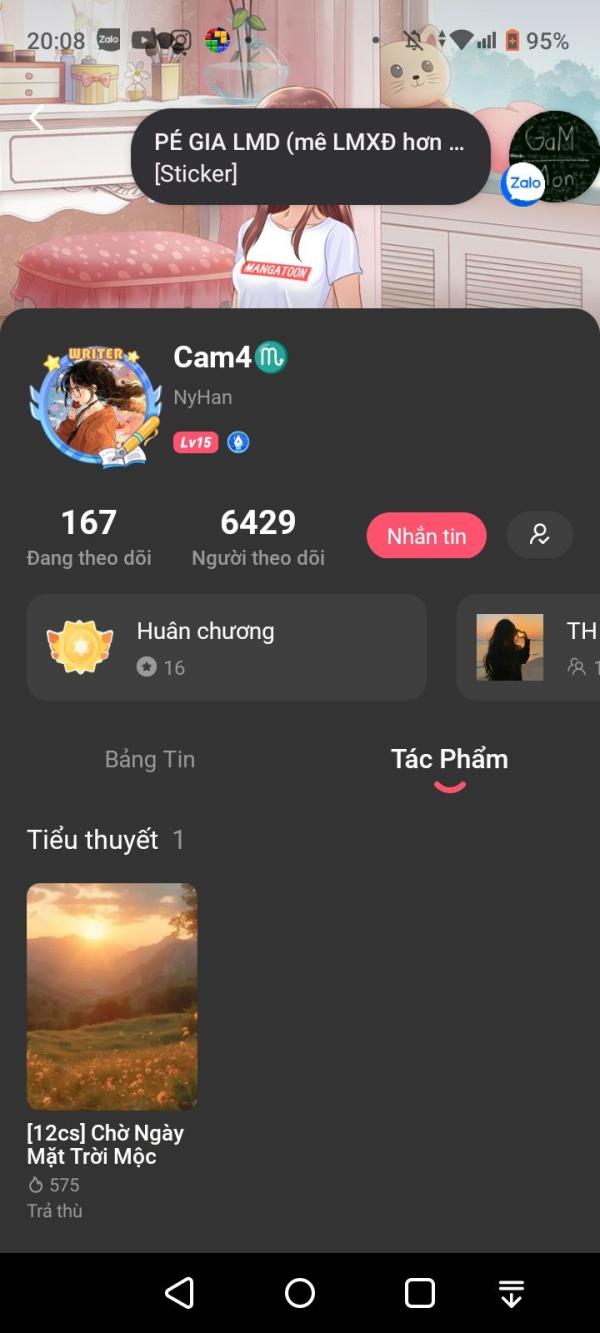600x1333 pixels.
Task: Tap the system home button
Action: pyautogui.click(x=300, y=1293)
